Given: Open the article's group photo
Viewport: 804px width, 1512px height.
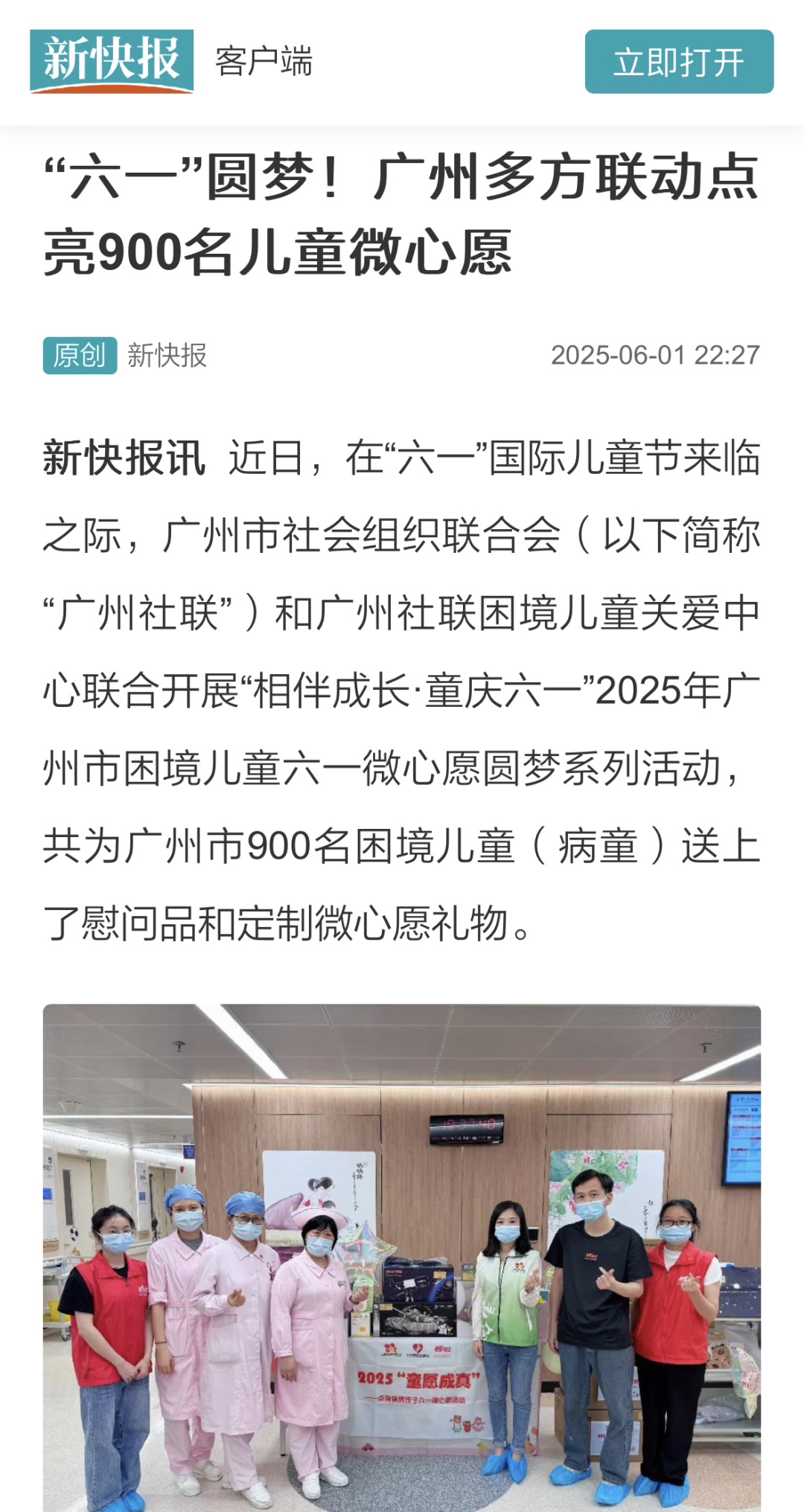Looking at the screenshot, I should [402, 1258].
